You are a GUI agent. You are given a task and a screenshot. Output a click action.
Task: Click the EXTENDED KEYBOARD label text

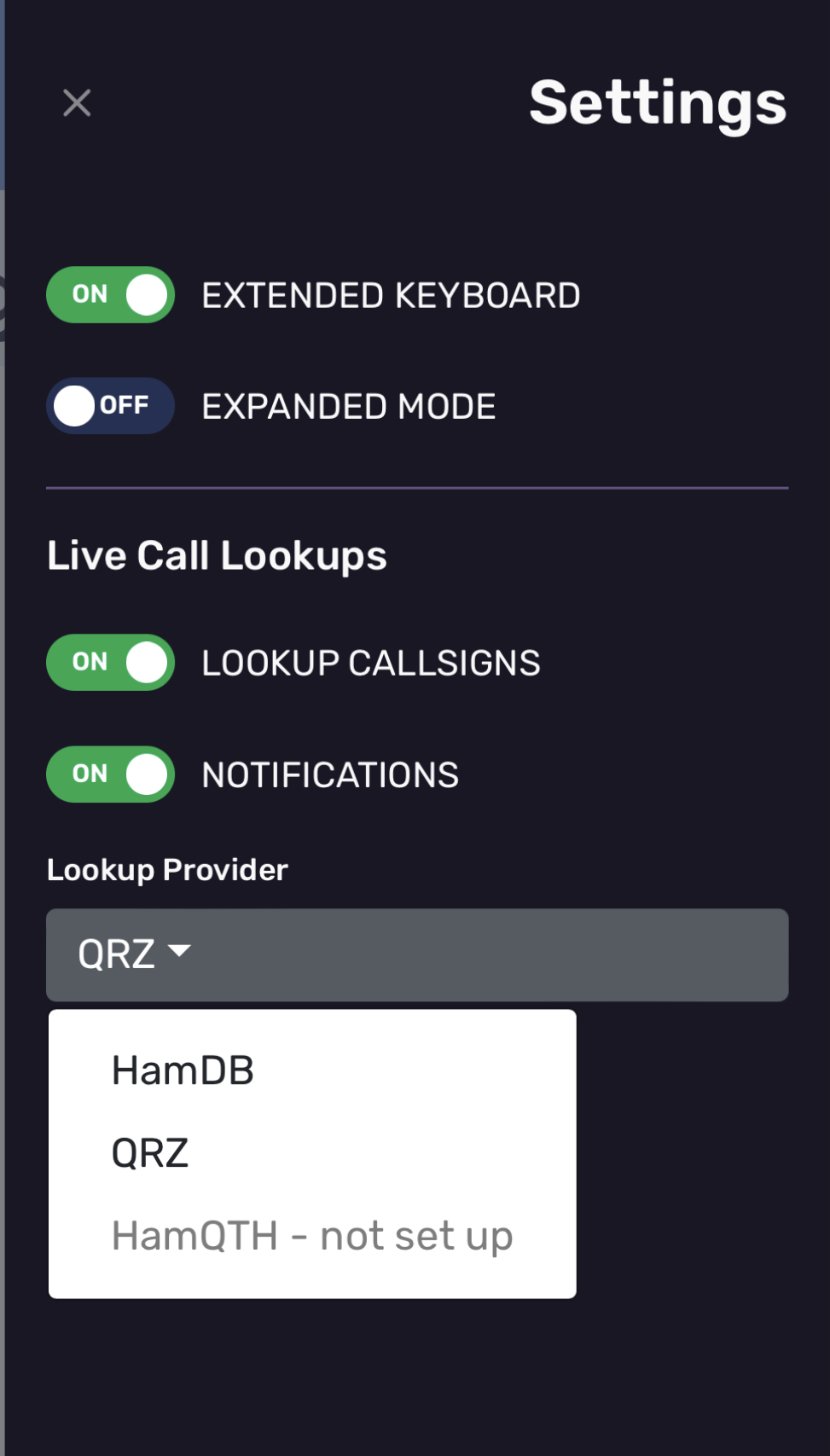point(391,294)
